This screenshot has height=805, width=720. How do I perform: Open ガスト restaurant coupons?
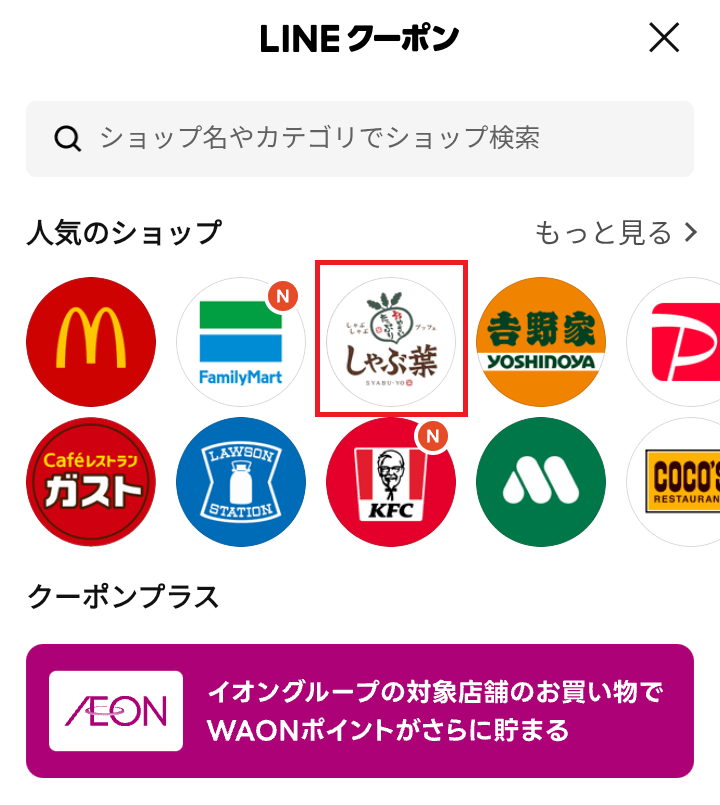click(x=91, y=482)
